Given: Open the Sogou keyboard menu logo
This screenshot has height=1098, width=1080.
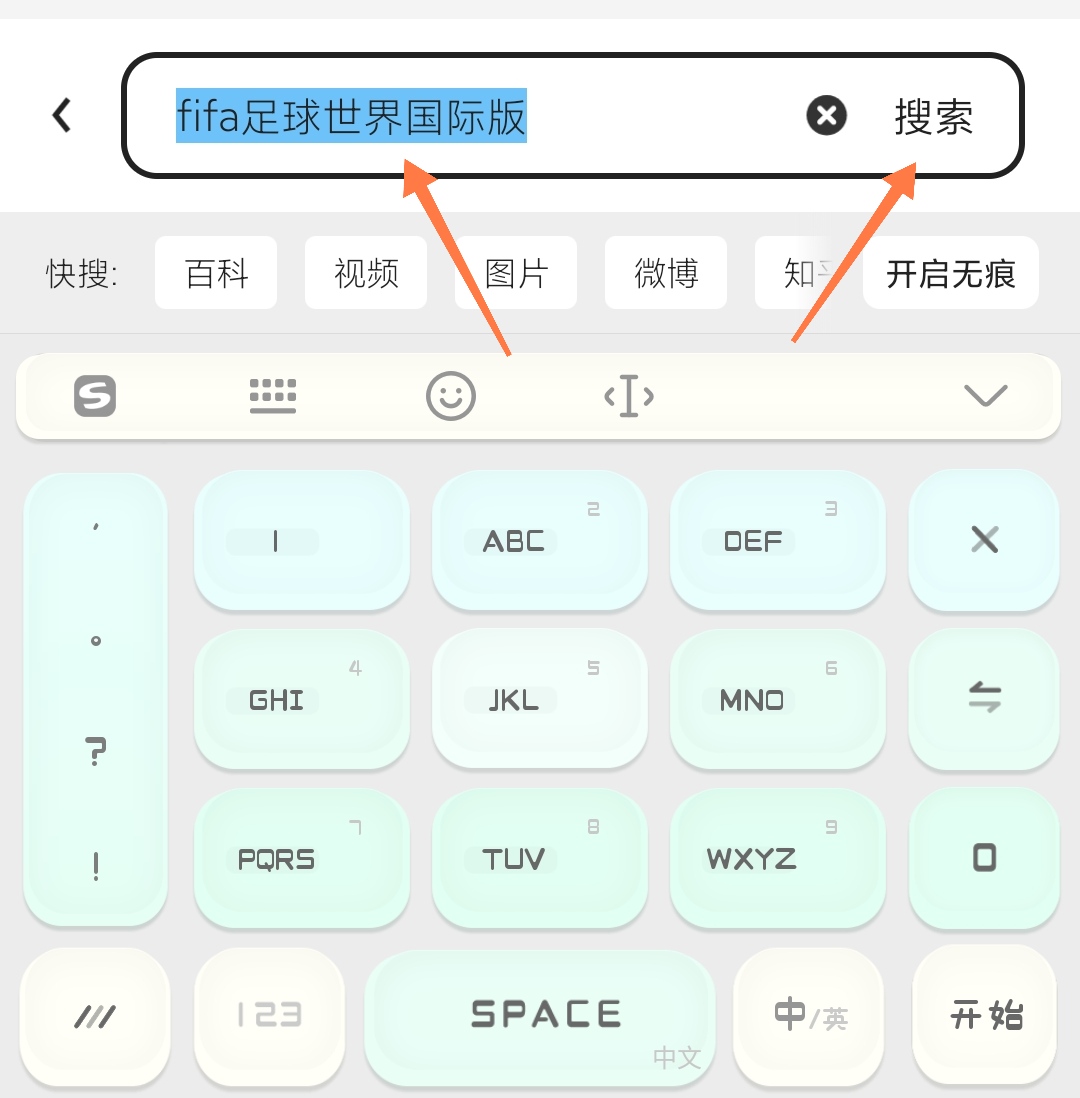Looking at the screenshot, I should 95,396.
